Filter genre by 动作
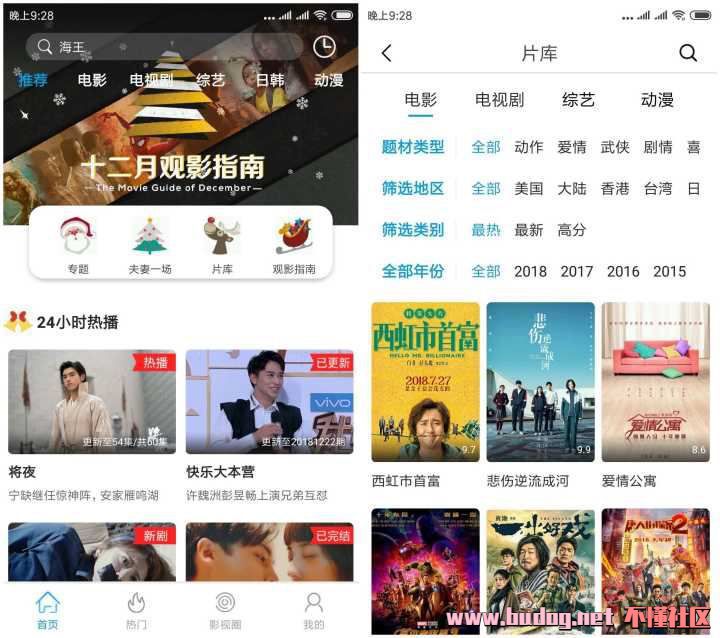This screenshot has height=638, width=720. (528, 147)
